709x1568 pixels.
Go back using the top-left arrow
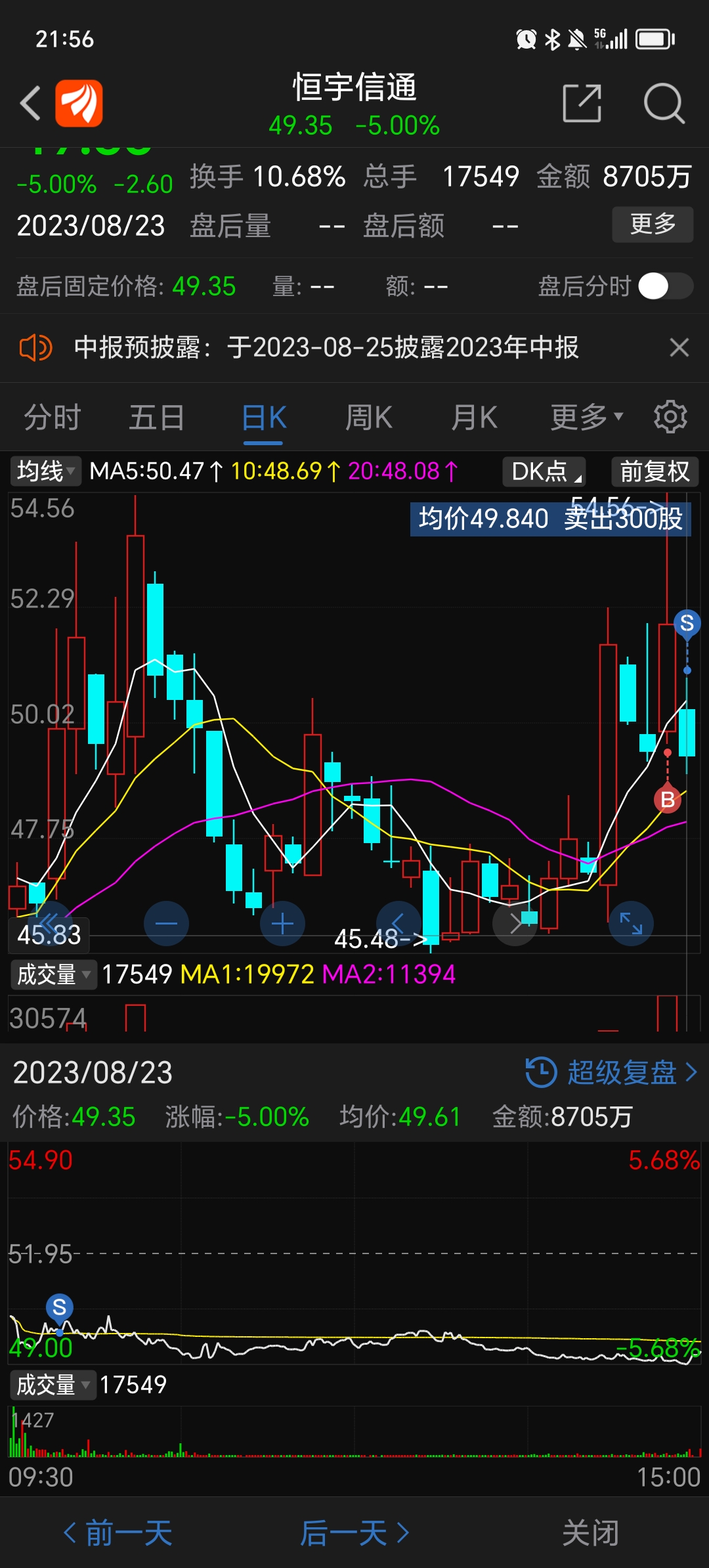click(30, 104)
